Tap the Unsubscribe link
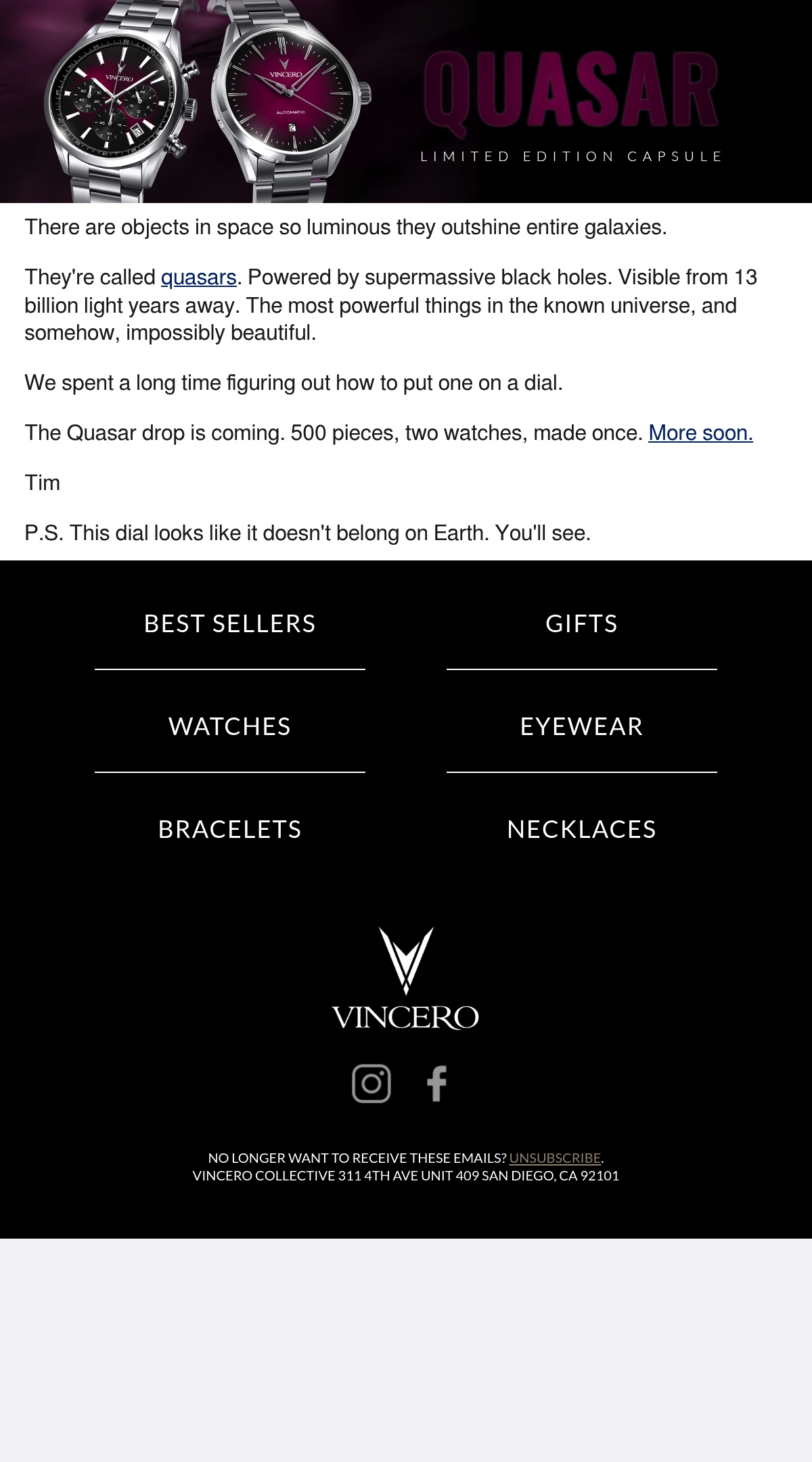The height and width of the screenshot is (1462, 812). point(555,1158)
